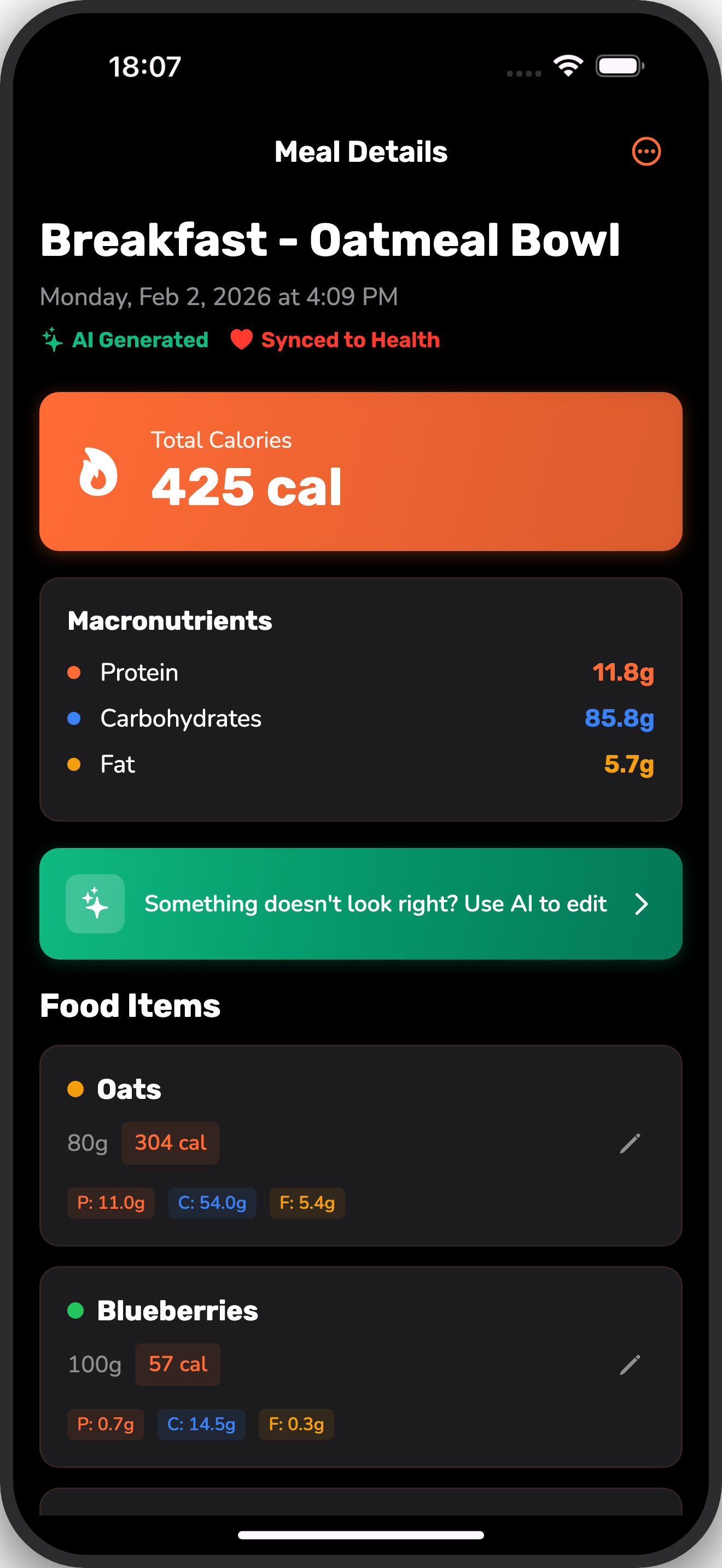Open the three-dot options menu
Screen dimensions: 722x1568
click(645, 151)
